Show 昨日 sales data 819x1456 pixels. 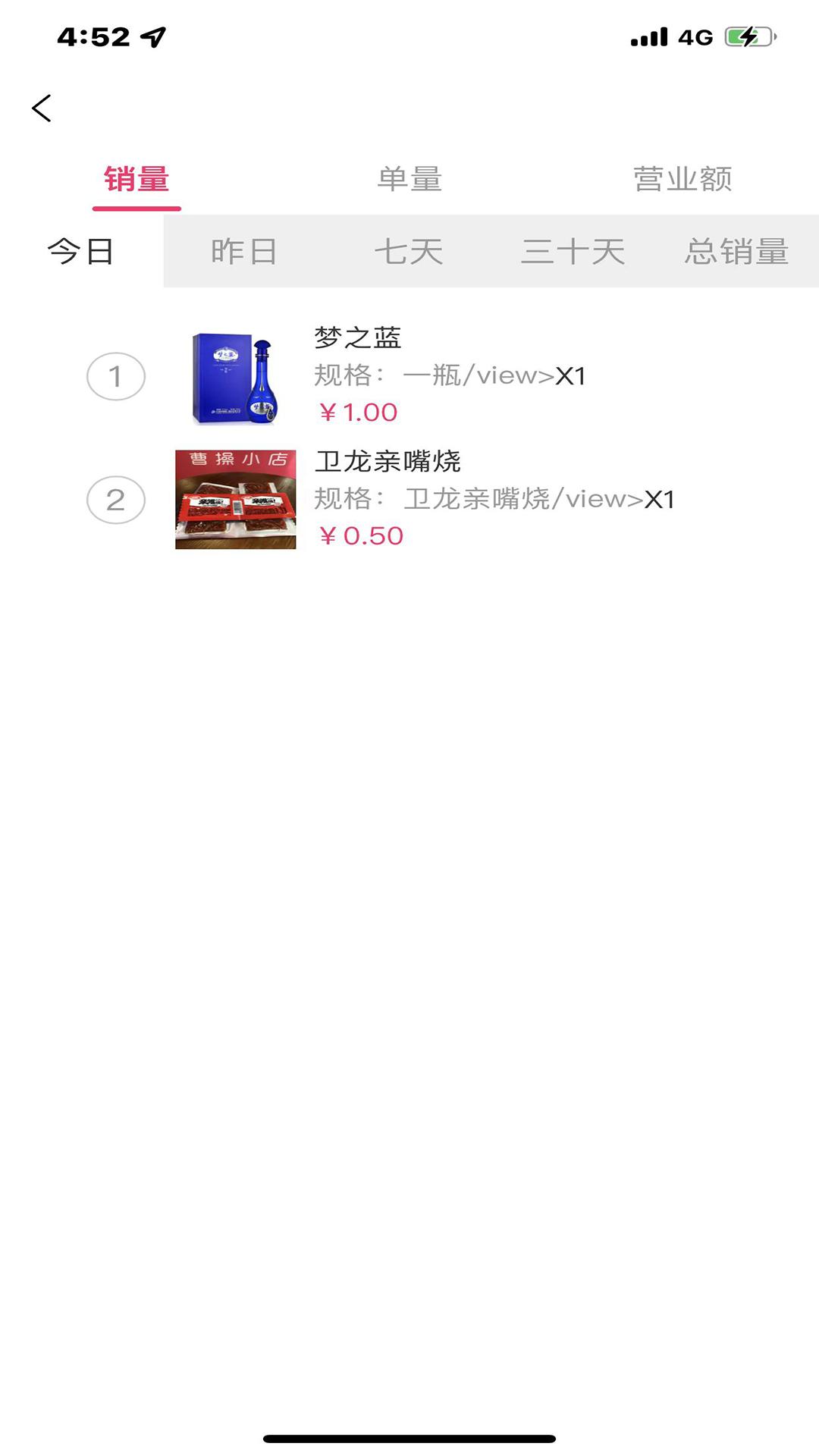click(x=244, y=252)
